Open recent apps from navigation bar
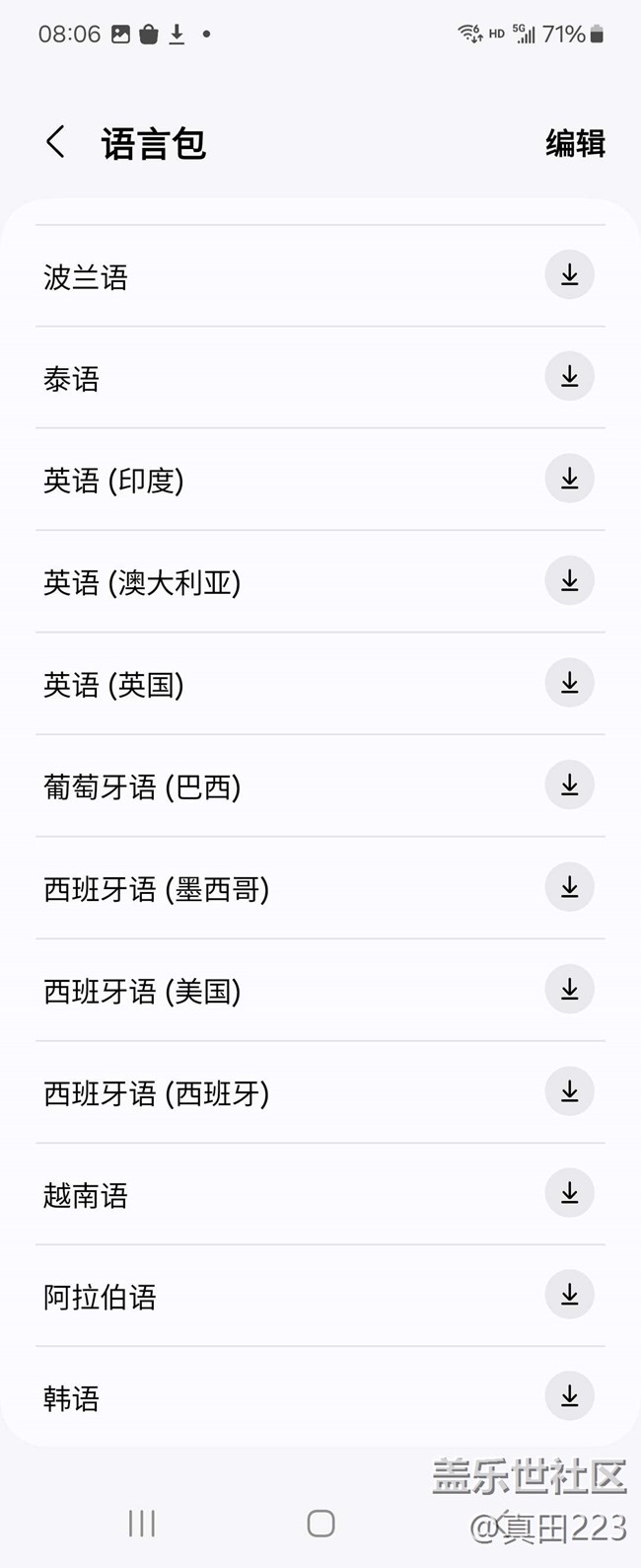 [x=142, y=1524]
